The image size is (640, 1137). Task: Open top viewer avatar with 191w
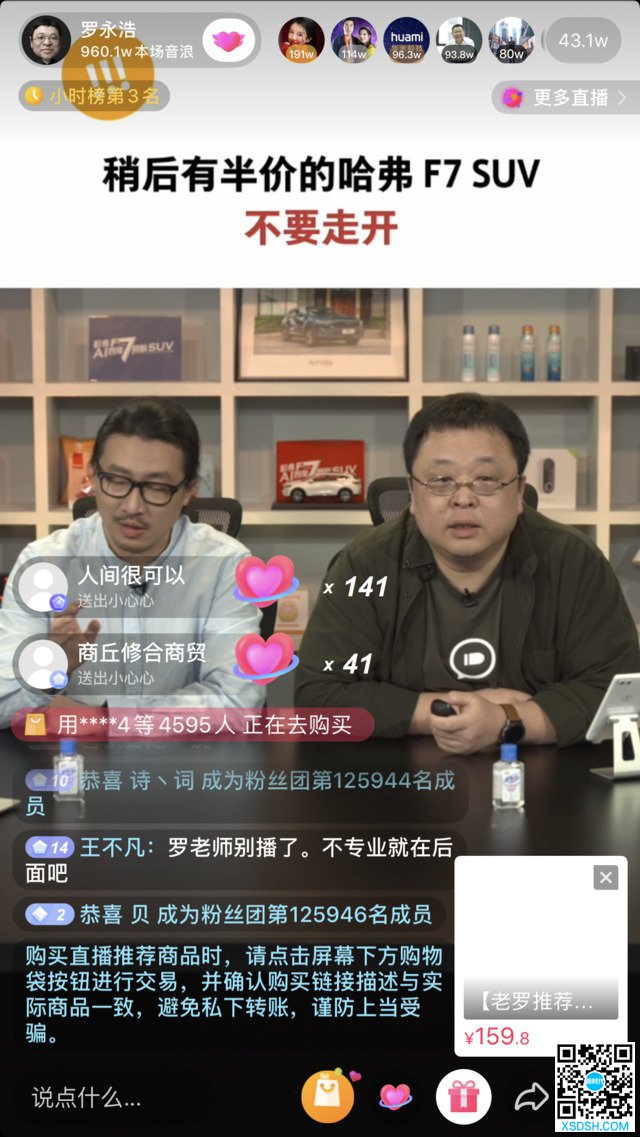(x=301, y=40)
